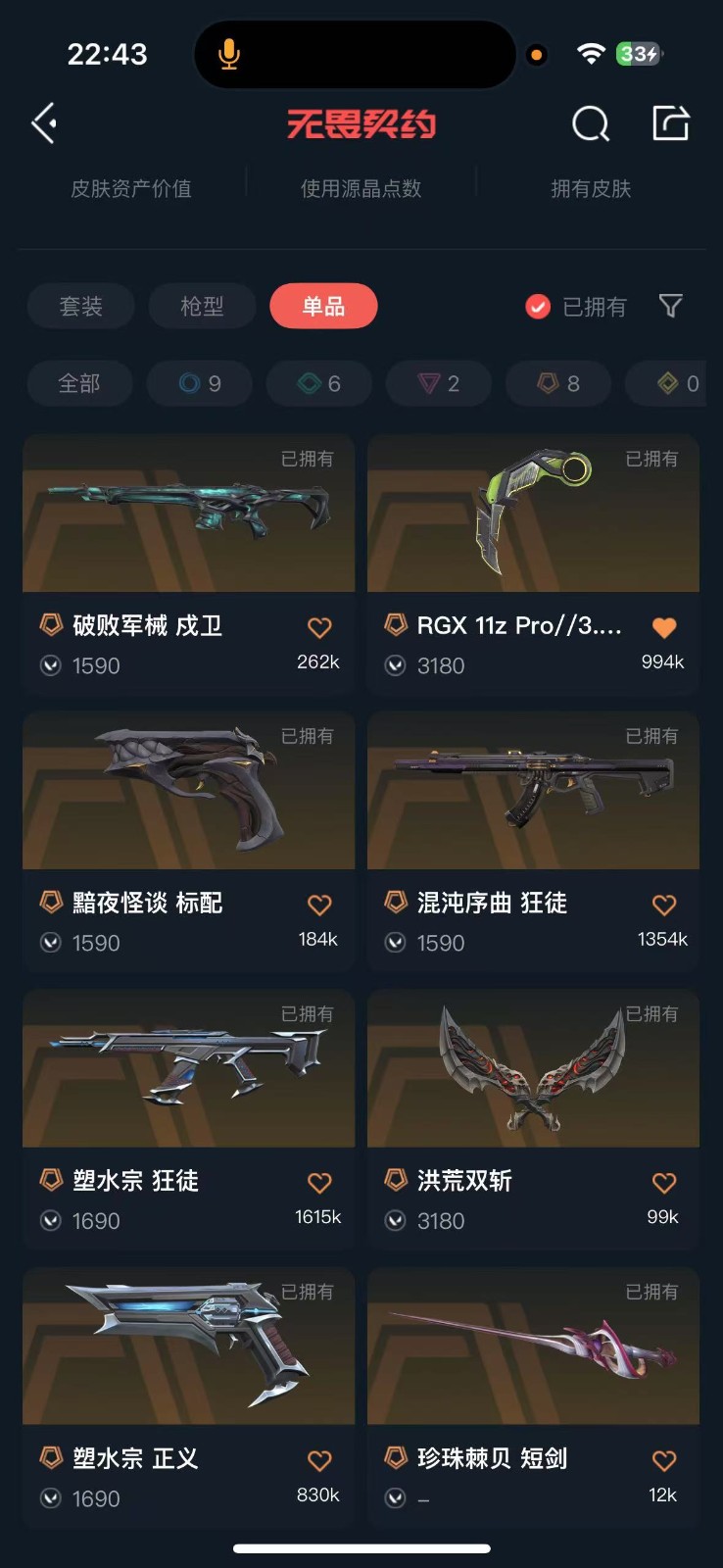Go back using the arrow icon

point(44,123)
